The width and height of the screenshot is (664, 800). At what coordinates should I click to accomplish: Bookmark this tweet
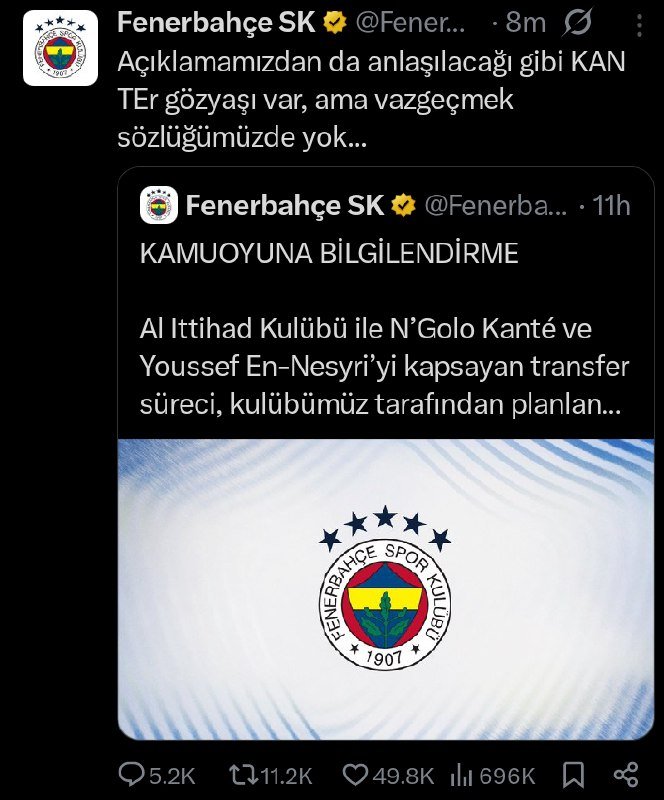tap(573, 774)
